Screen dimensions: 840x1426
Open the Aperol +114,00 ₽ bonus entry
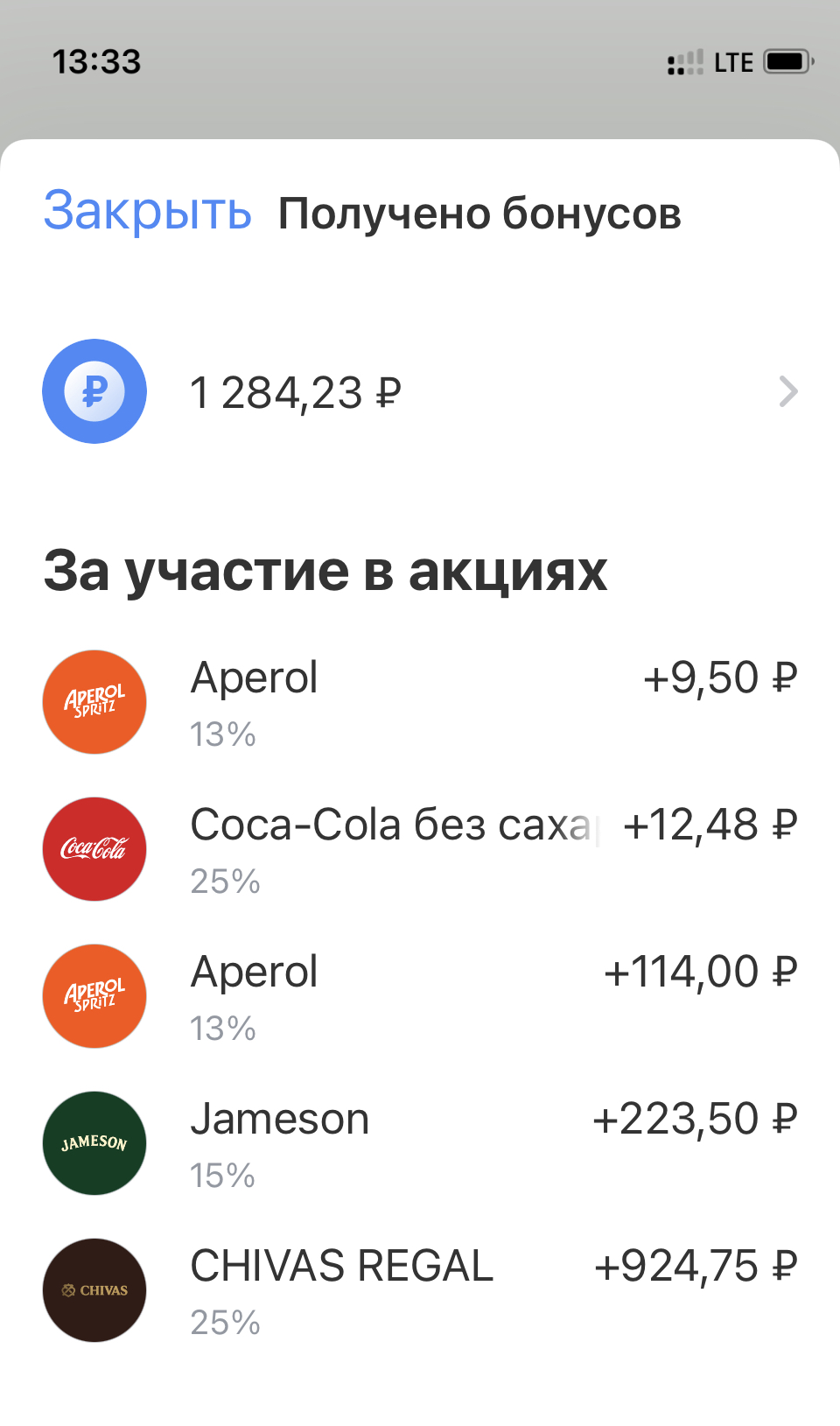pyautogui.click(x=420, y=996)
